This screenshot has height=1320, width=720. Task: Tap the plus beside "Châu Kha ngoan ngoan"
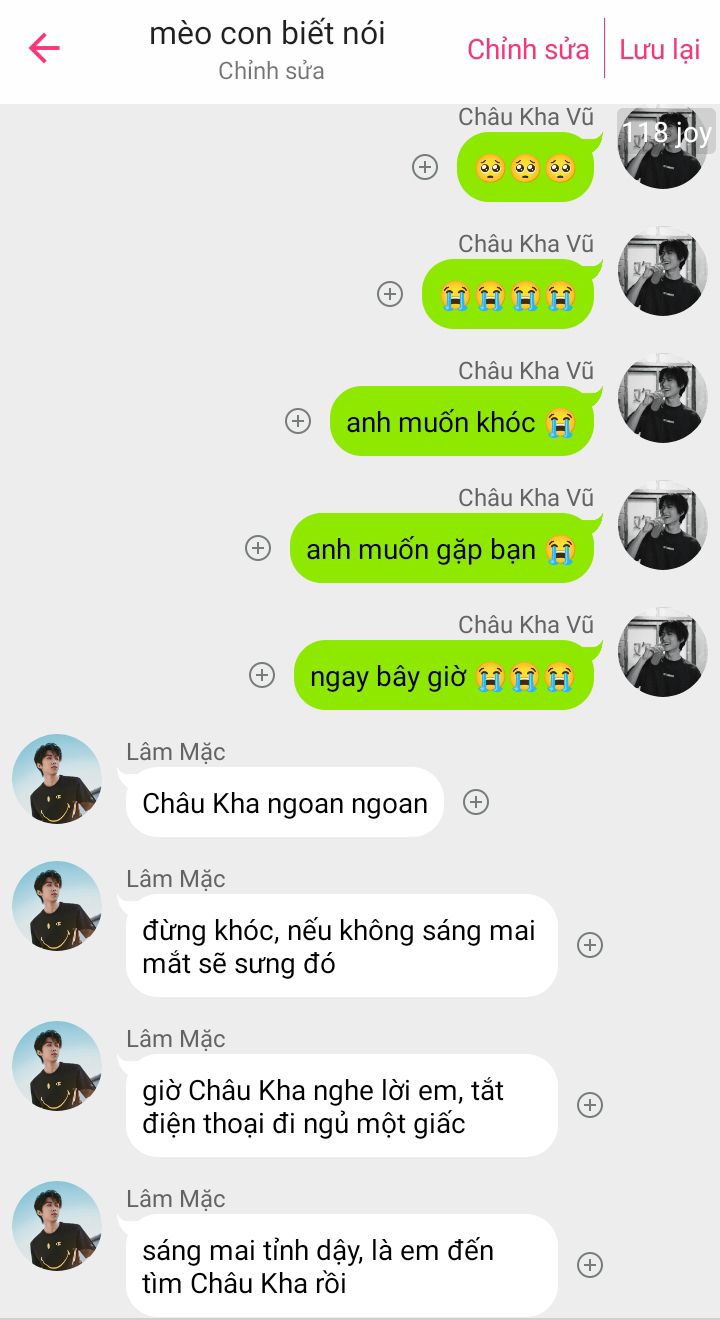click(x=476, y=802)
